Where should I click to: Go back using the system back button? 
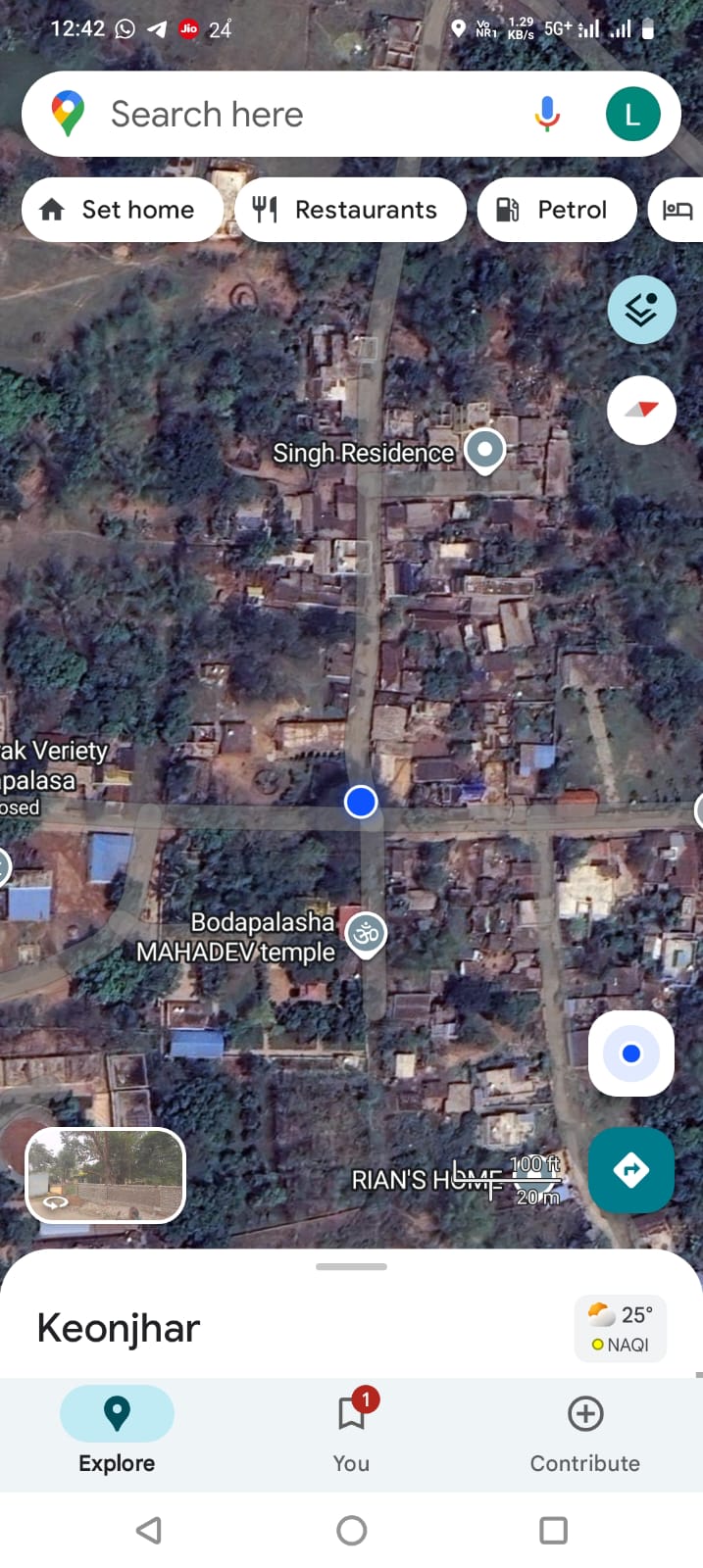(x=149, y=1530)
